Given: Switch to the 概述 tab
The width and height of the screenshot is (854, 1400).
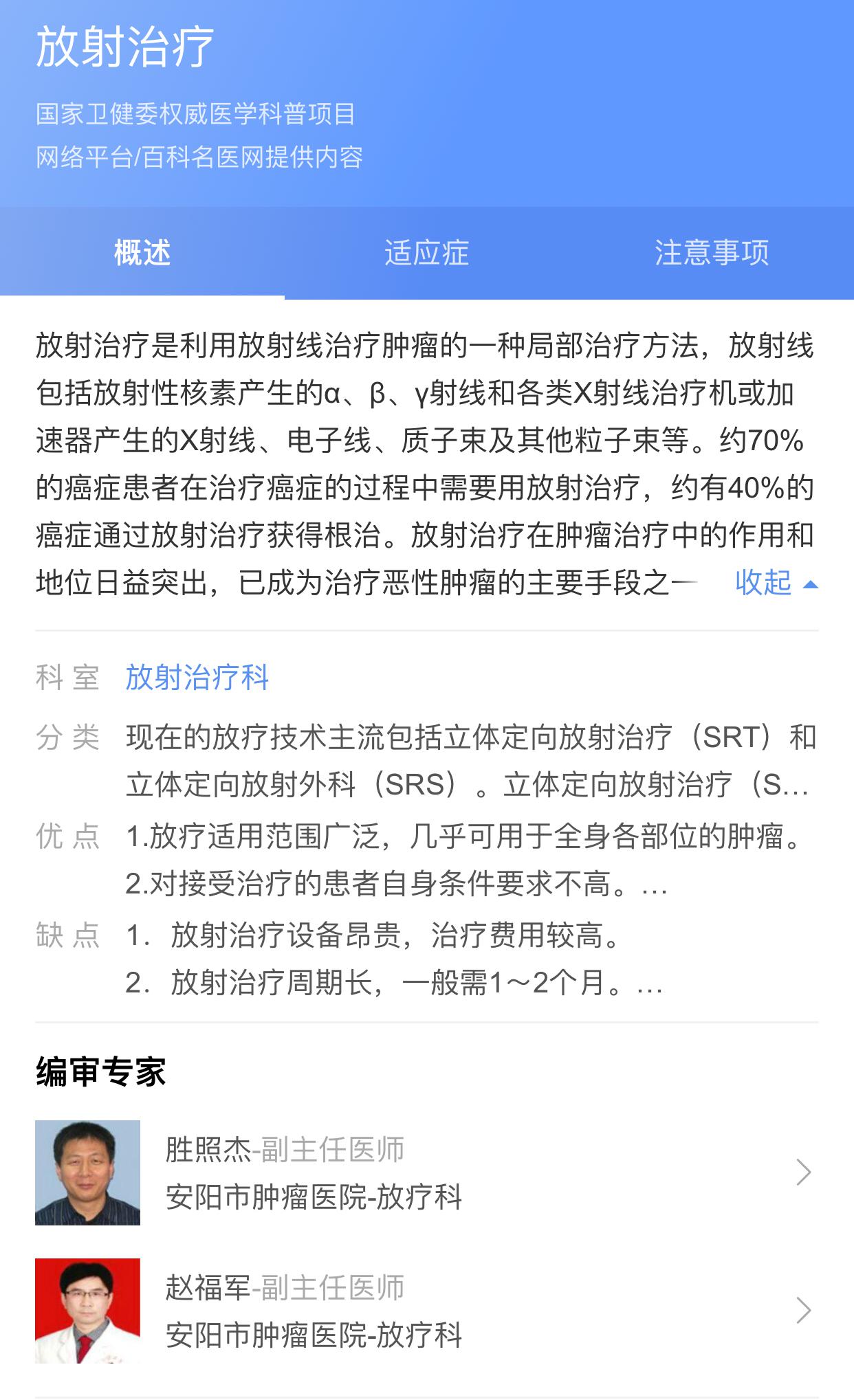Looking at the screenshot, I should pyautogui.click(x=142, y=253).
